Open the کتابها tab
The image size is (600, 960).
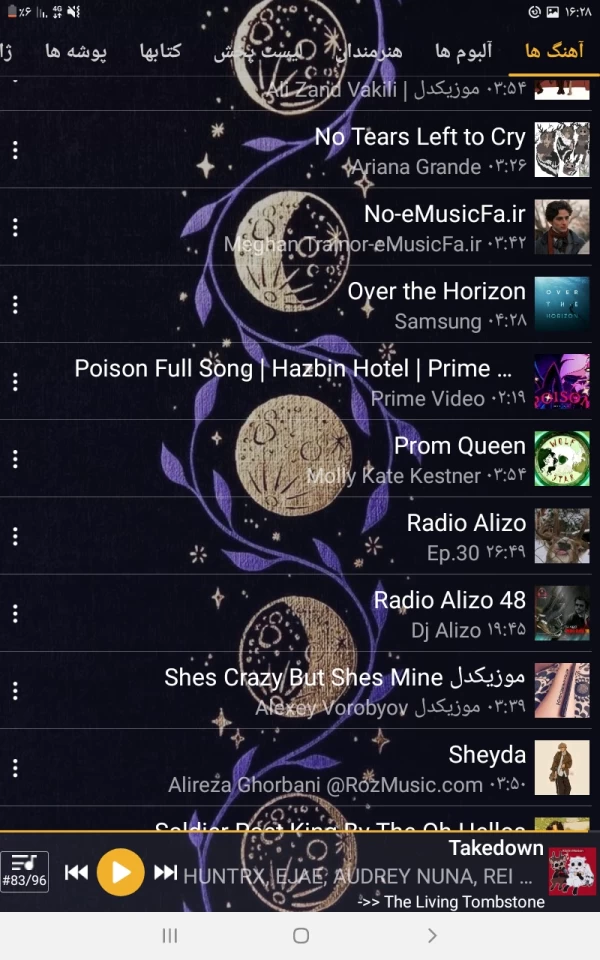pos(159,52)
